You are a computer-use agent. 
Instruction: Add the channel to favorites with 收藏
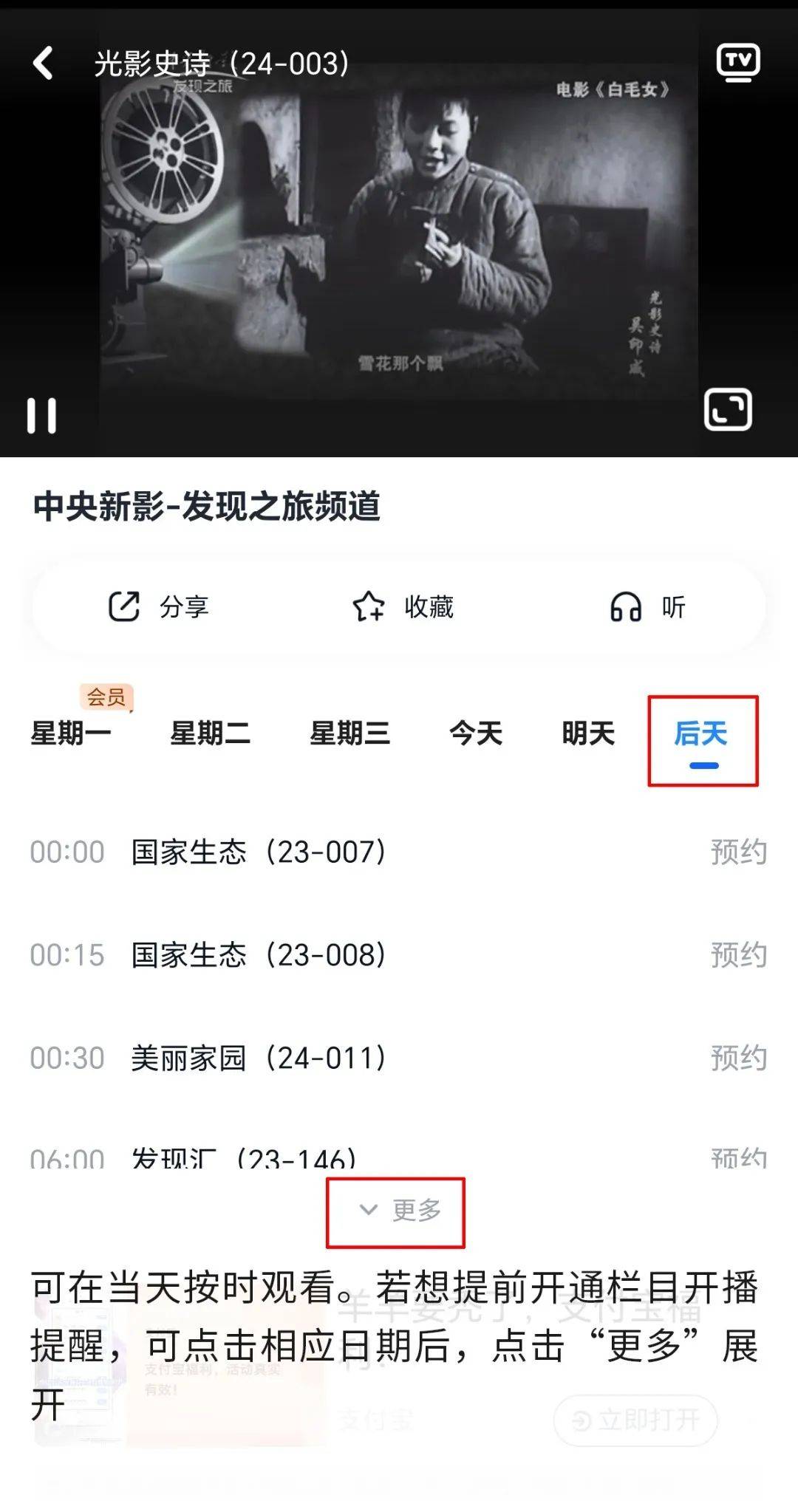coord(403,607)
